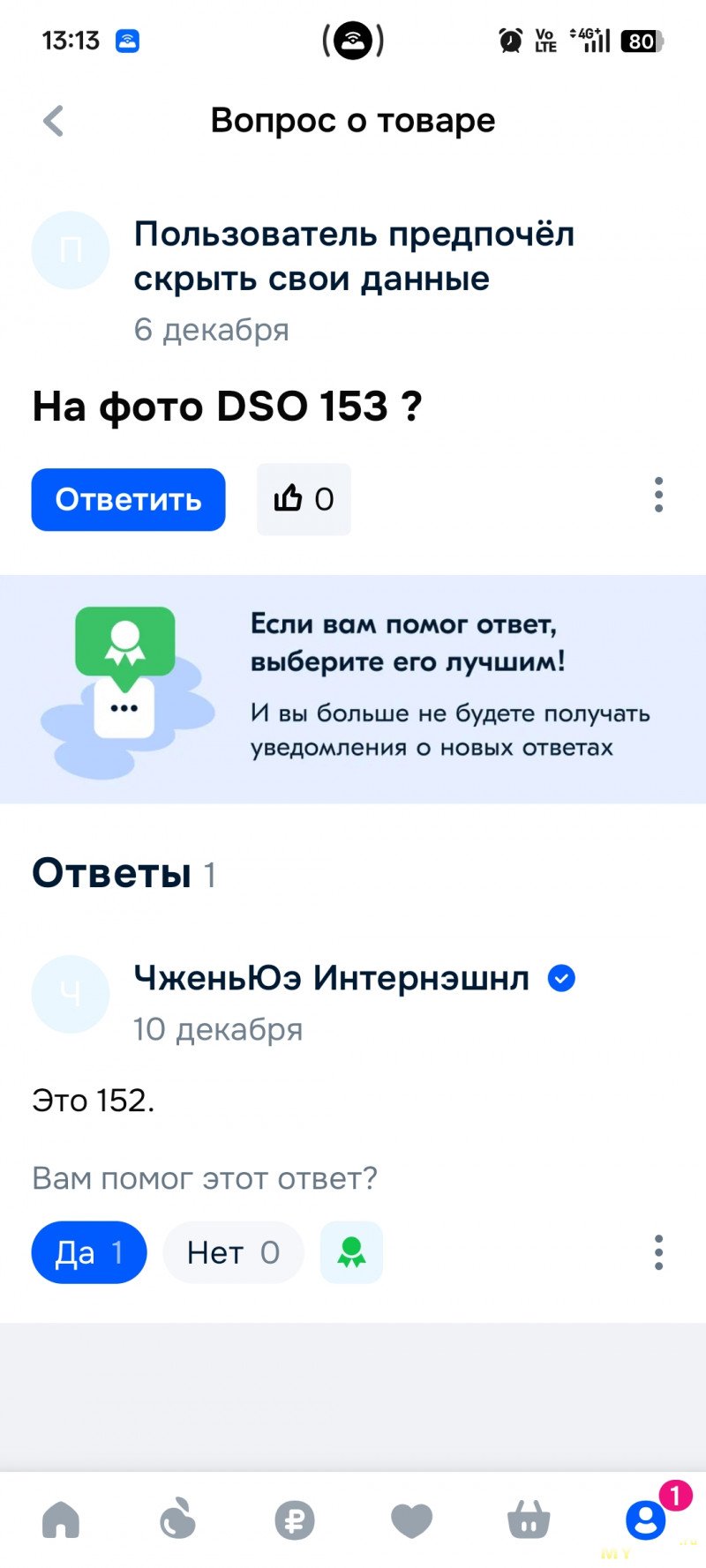Open the ruble finance tab
The width and height of the screenshot is (706, 1568).
click(x=295, y=1520)
